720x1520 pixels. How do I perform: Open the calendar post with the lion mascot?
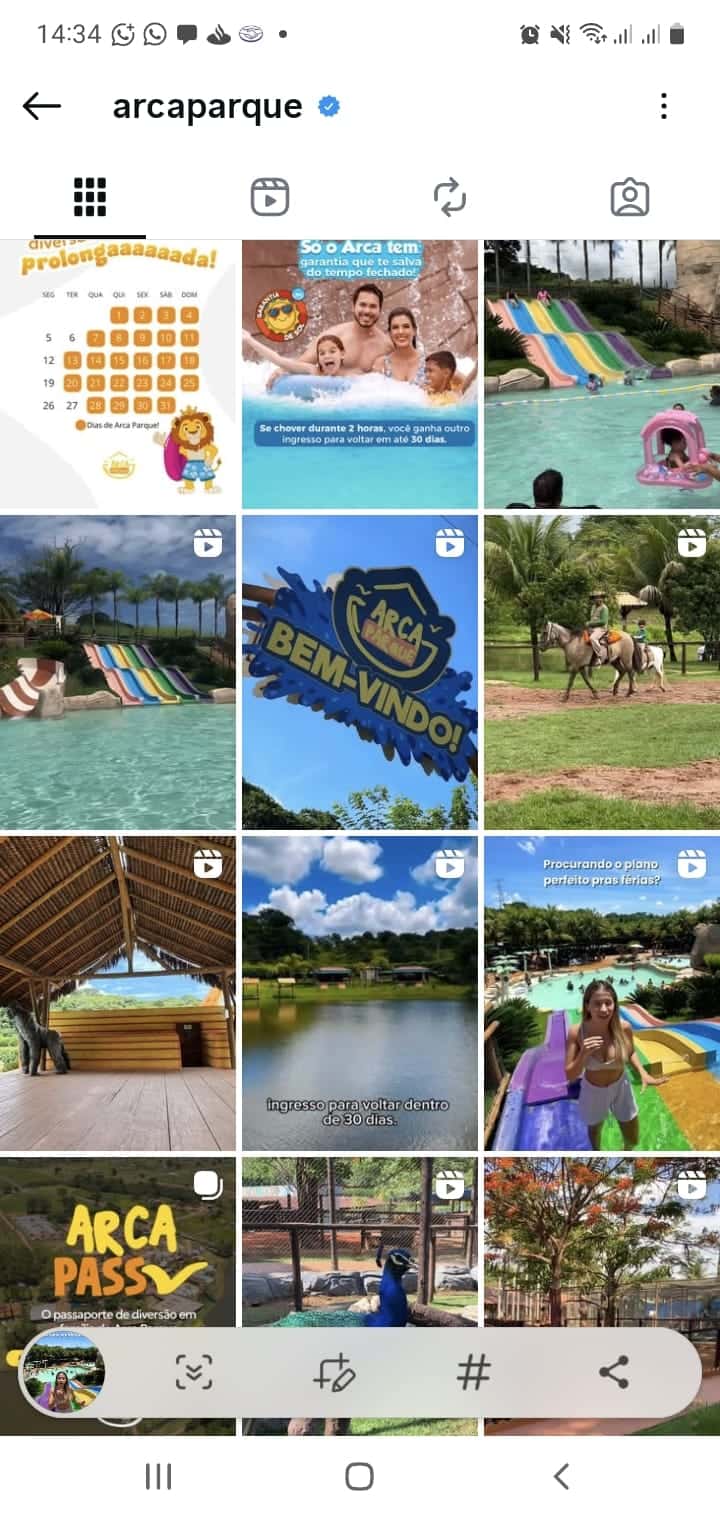[x=118, y=374]
